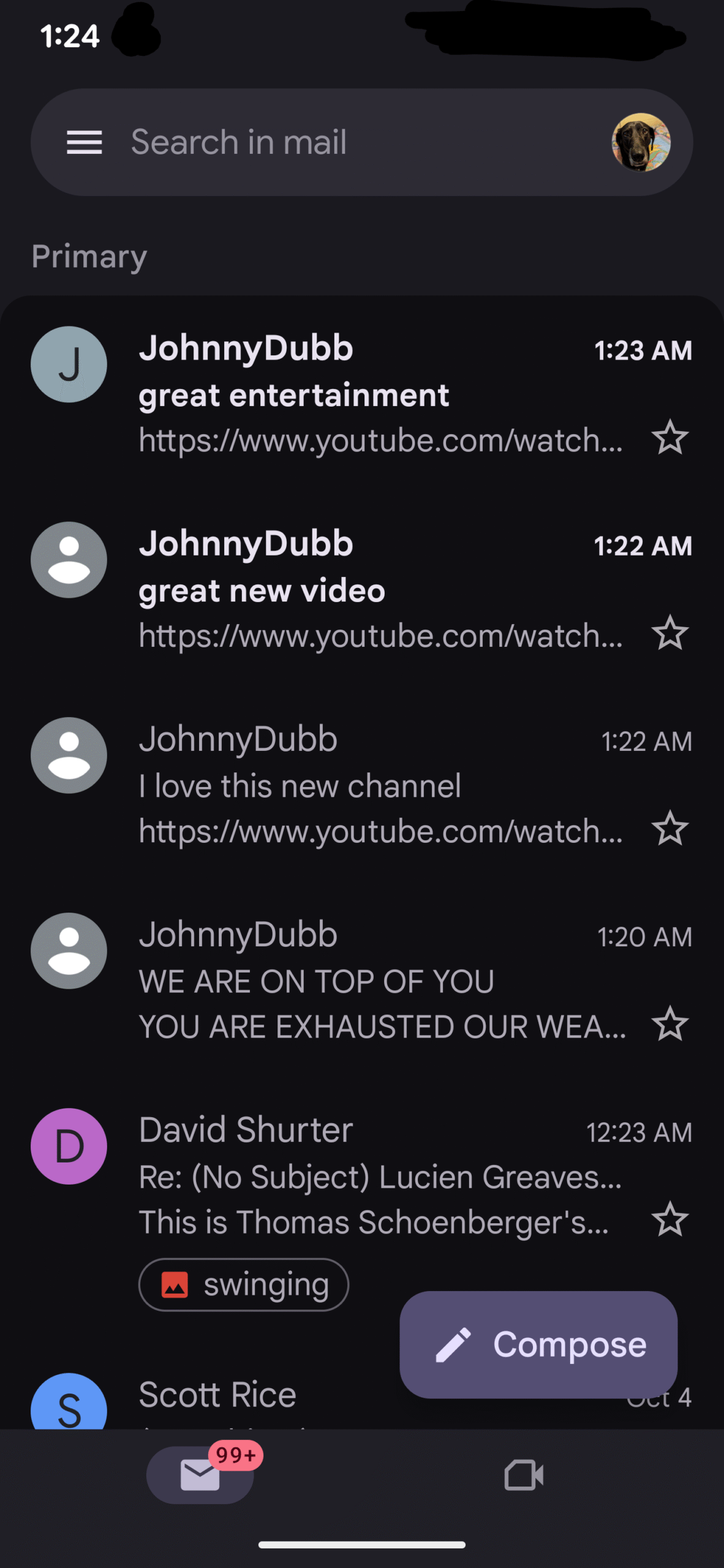Open the hamburger menu drawer

pos(84,142)
